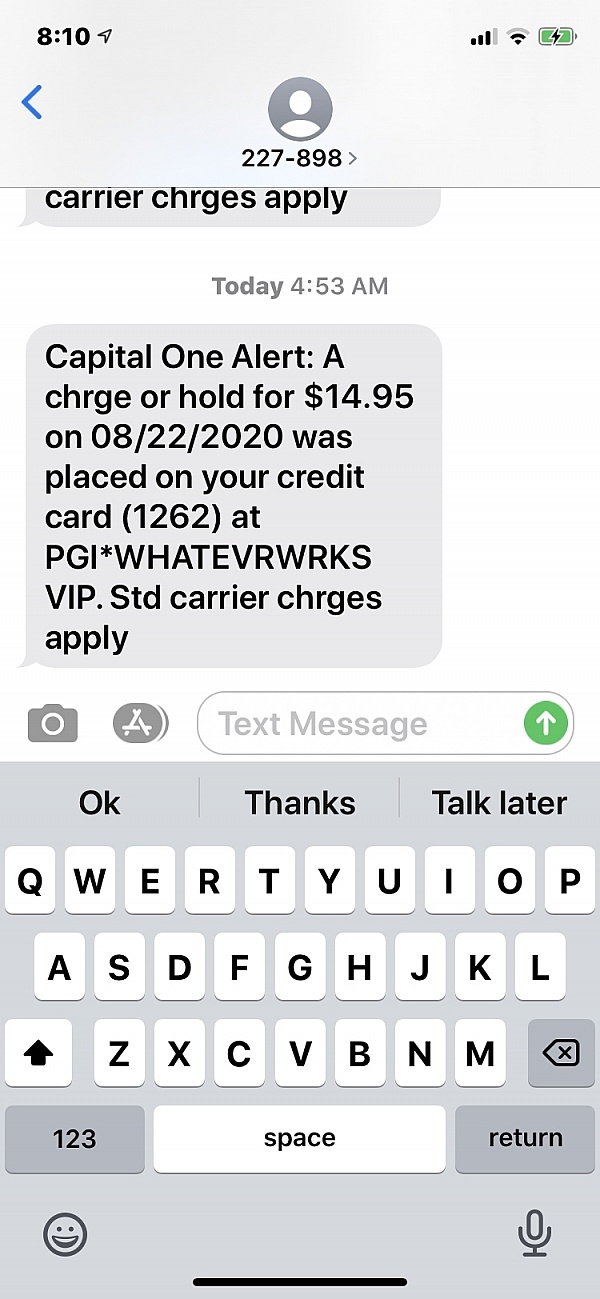Insert the "Ok" quick reply suggestion
This screenshot has height=1299, width=600.
click(99, 802)
